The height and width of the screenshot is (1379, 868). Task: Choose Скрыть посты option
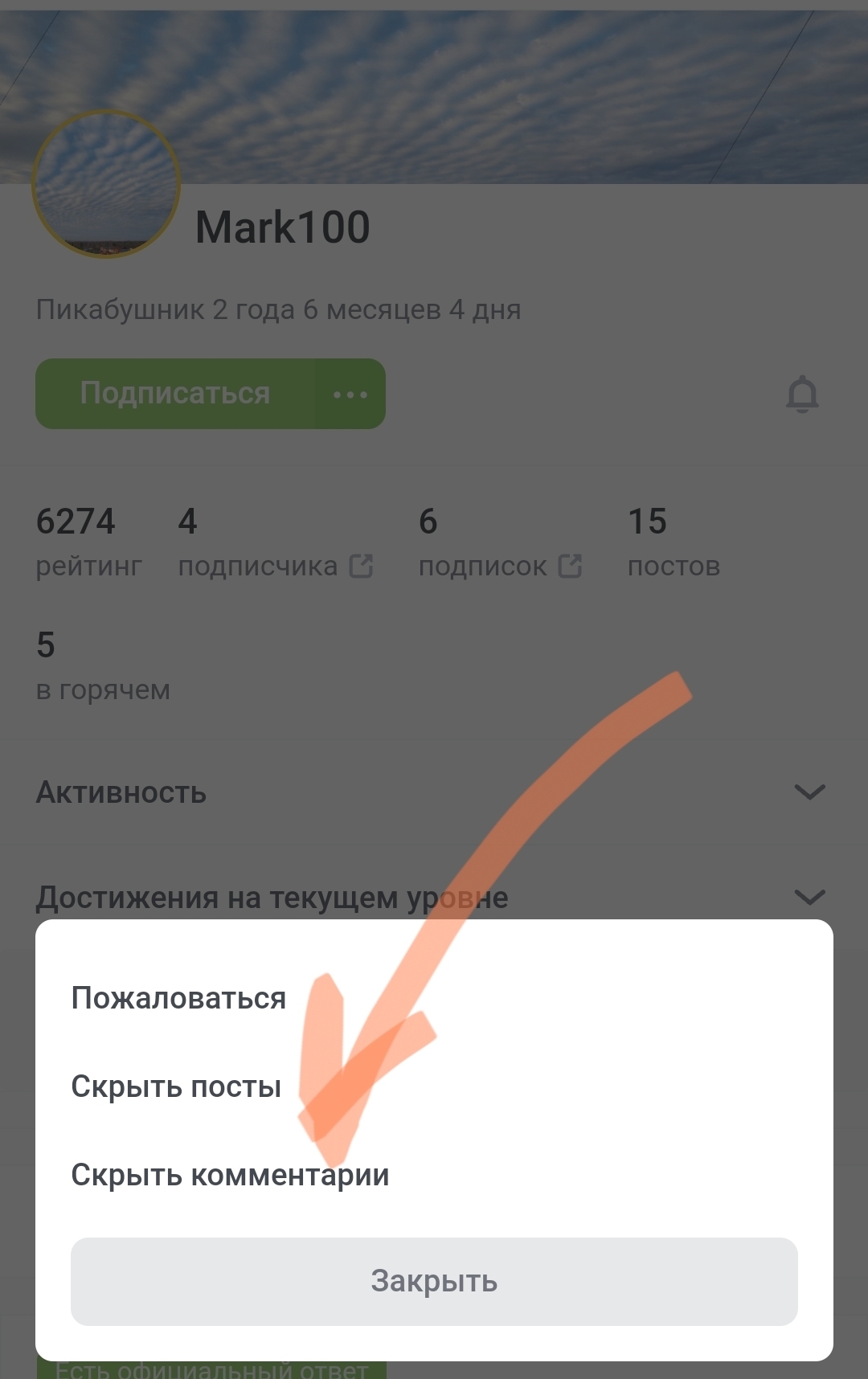176,1086
